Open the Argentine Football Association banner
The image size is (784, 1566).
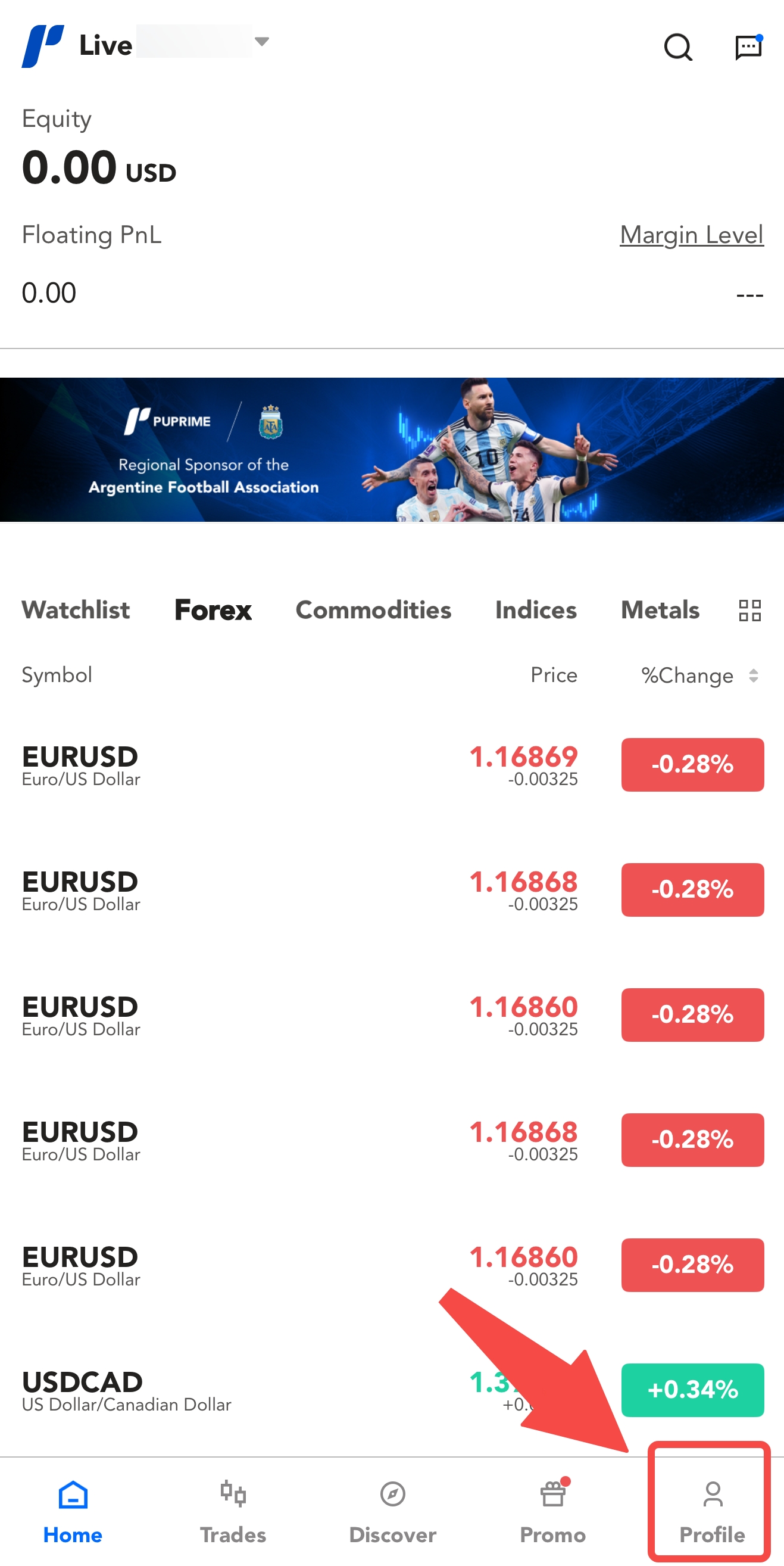coord(392,449)
